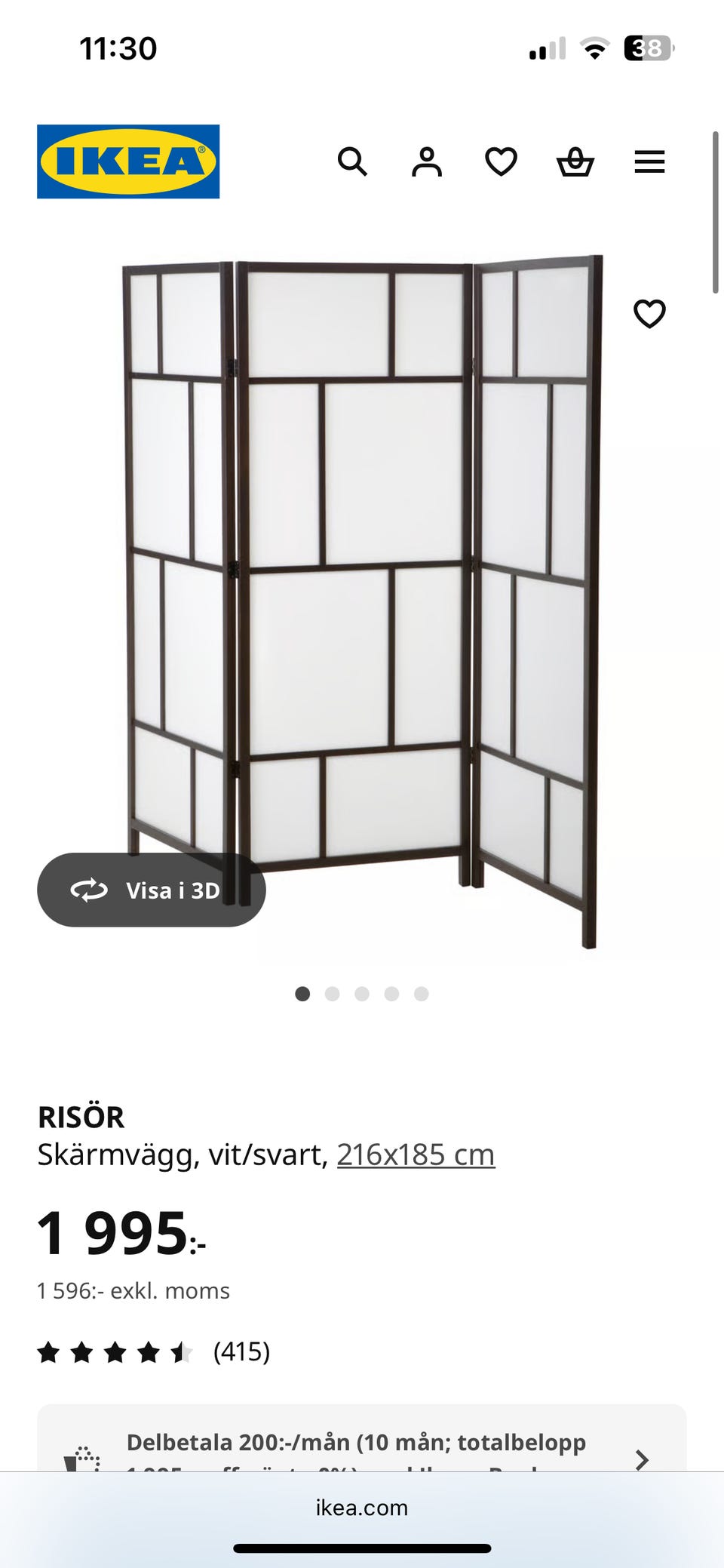Tap Visa i 3D button
Image resolution: width=724 pixels, height=1568 pixels.
coord(152,890)
